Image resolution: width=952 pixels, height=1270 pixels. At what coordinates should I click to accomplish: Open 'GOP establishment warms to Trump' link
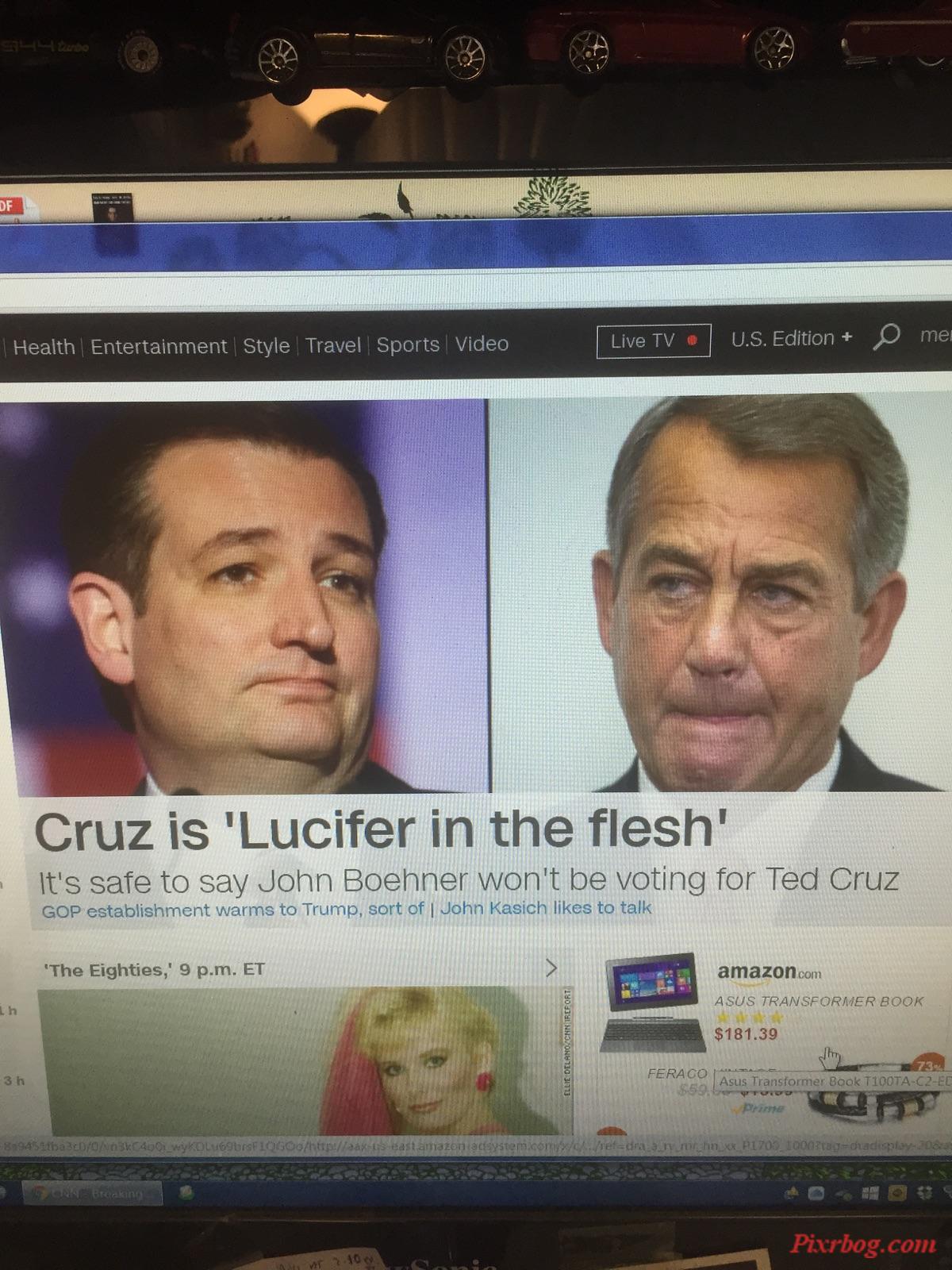coord(232,910)
